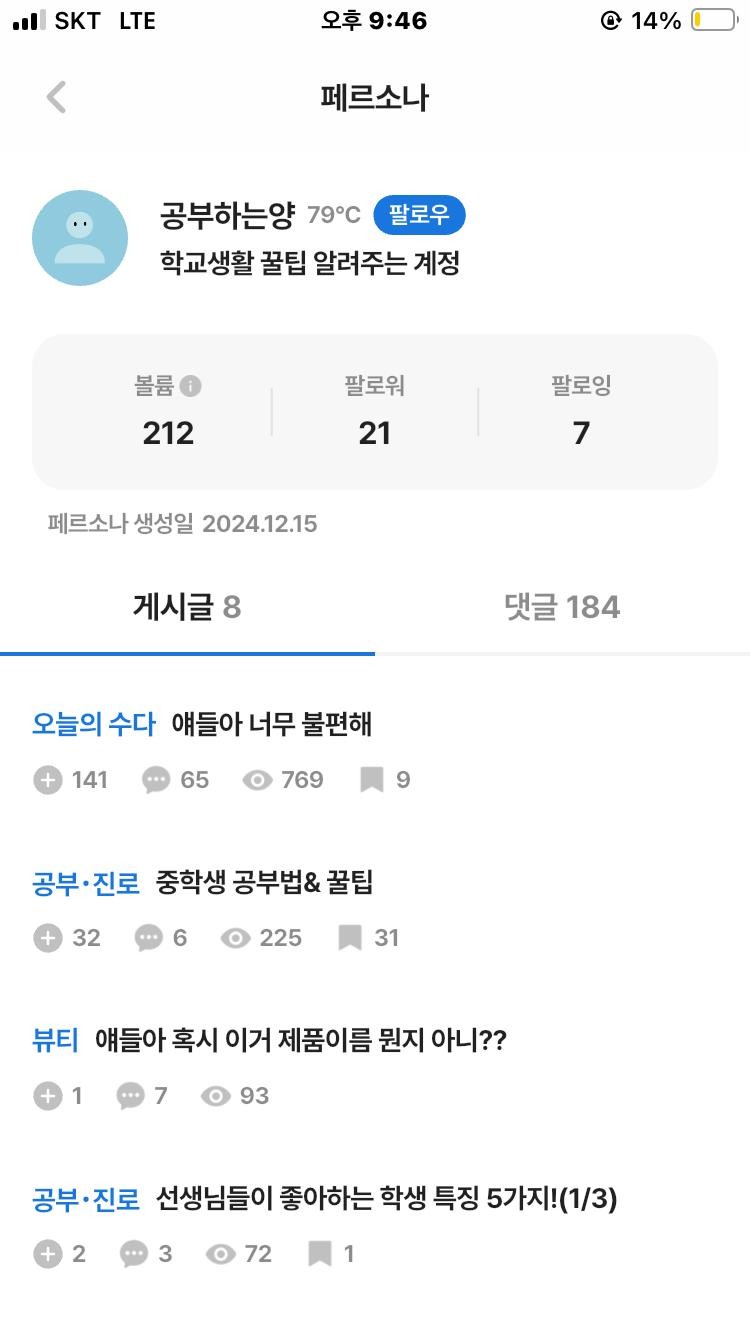The image size is (750, 1334).
Task: Toggle bookmark on 중학생 공부법& 꿀팁 post
Action: (x=351, y=937)
